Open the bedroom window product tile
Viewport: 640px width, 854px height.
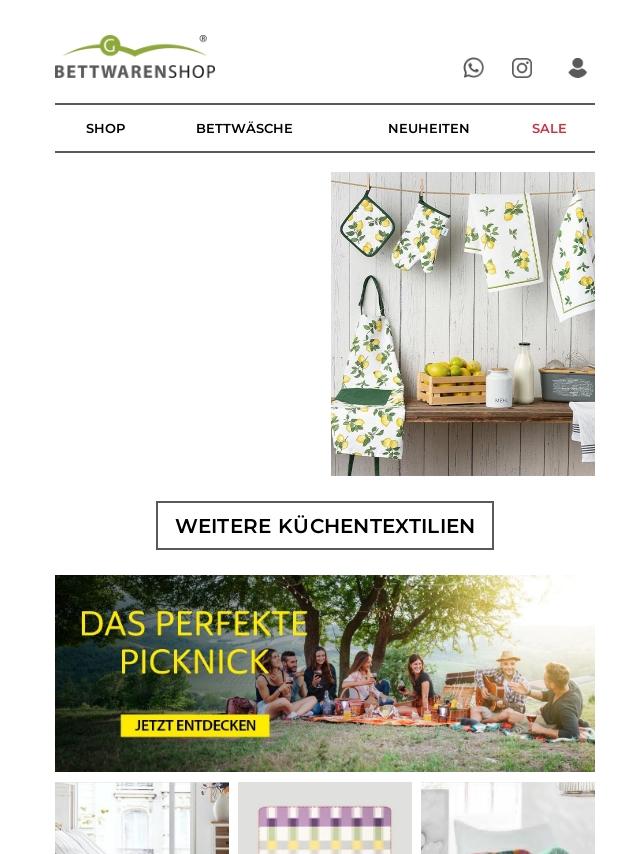click(x=142, y=820)
